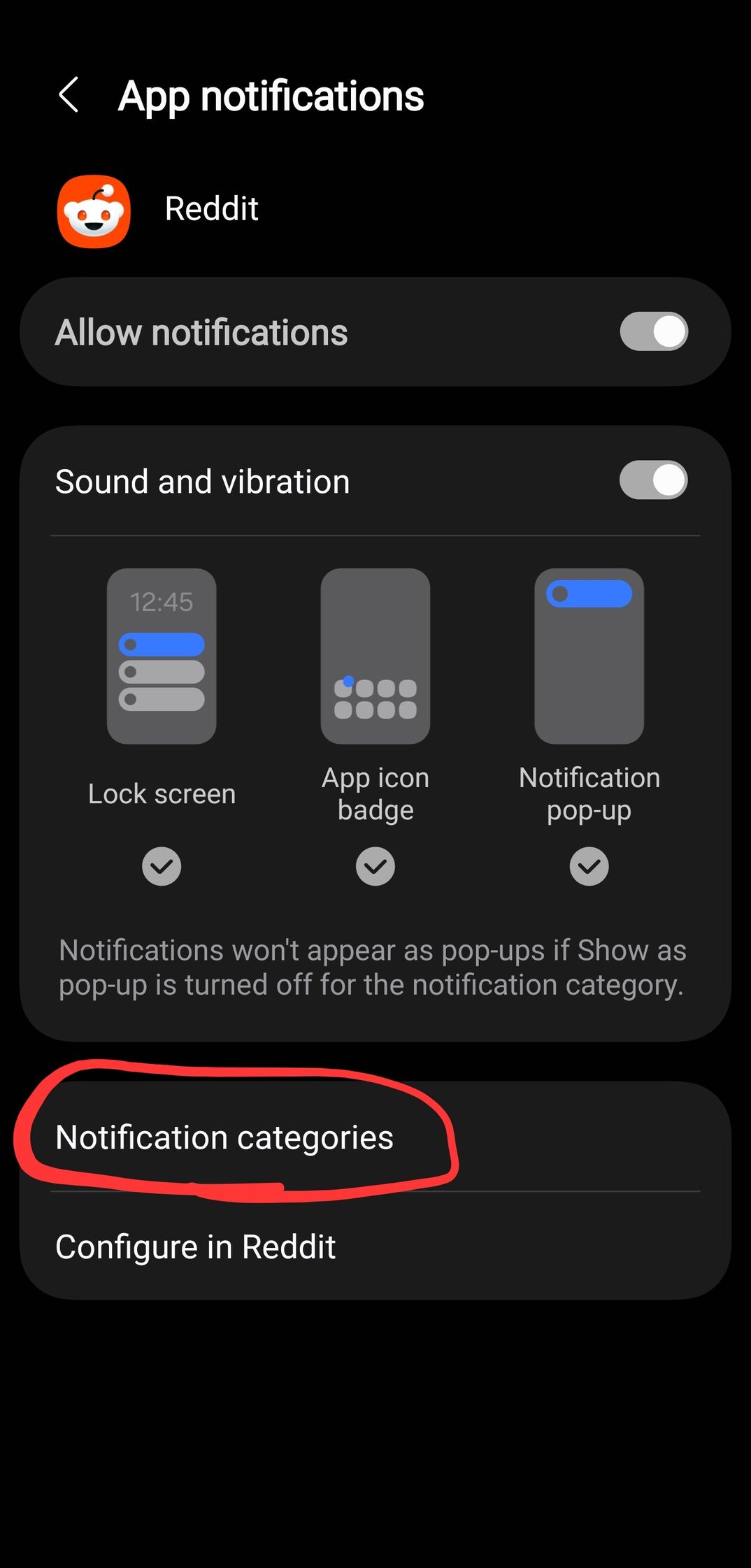Uncheck the Notification pop-up option
This screenshot has width=751, height=1568.
pos(589,867)
